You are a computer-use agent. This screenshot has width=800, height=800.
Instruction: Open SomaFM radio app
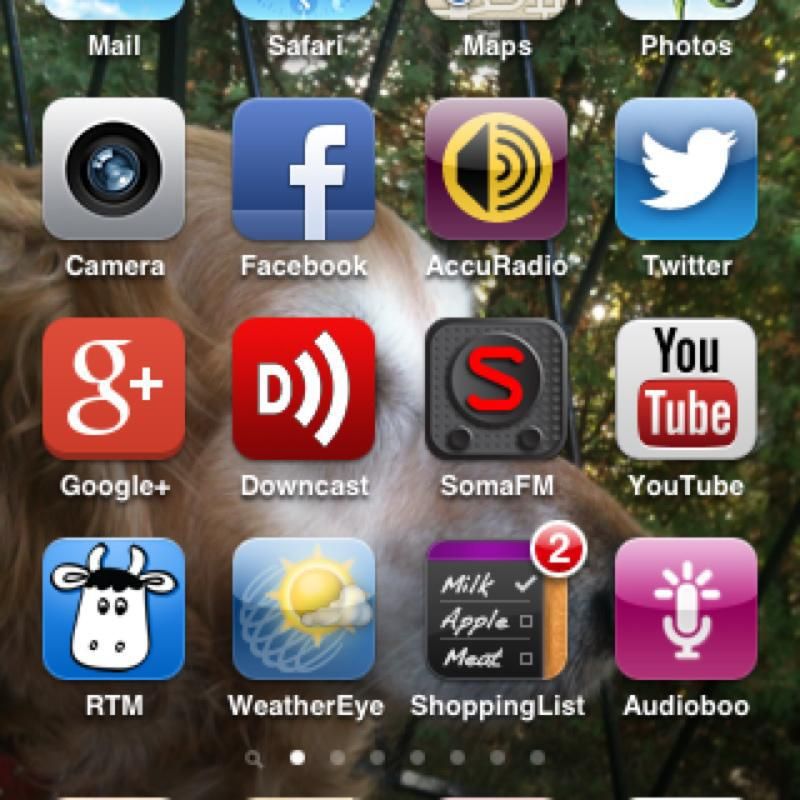[x=496, y=389]
